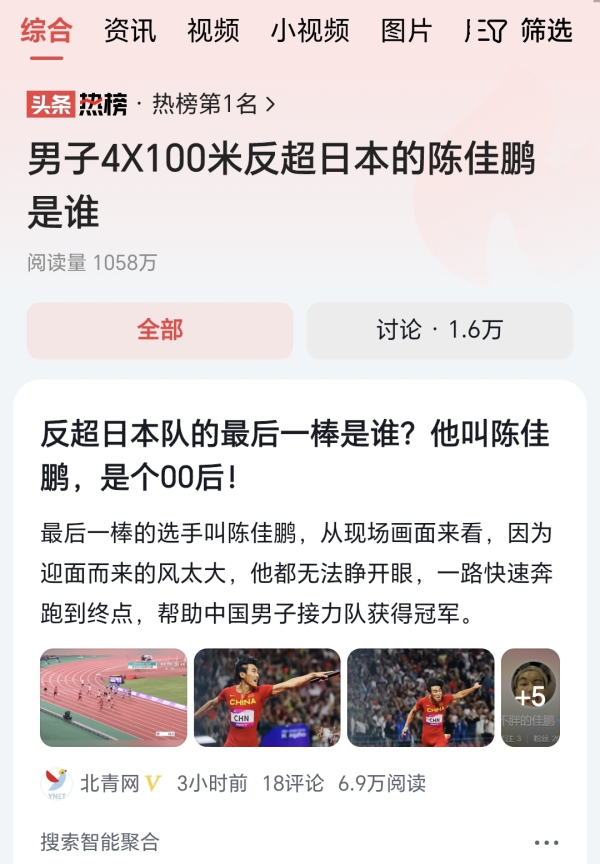Open the 北青网 publisher profile
Image resolution: width=600 pixels, height=864 pixels.
click(x=109, y=784)
